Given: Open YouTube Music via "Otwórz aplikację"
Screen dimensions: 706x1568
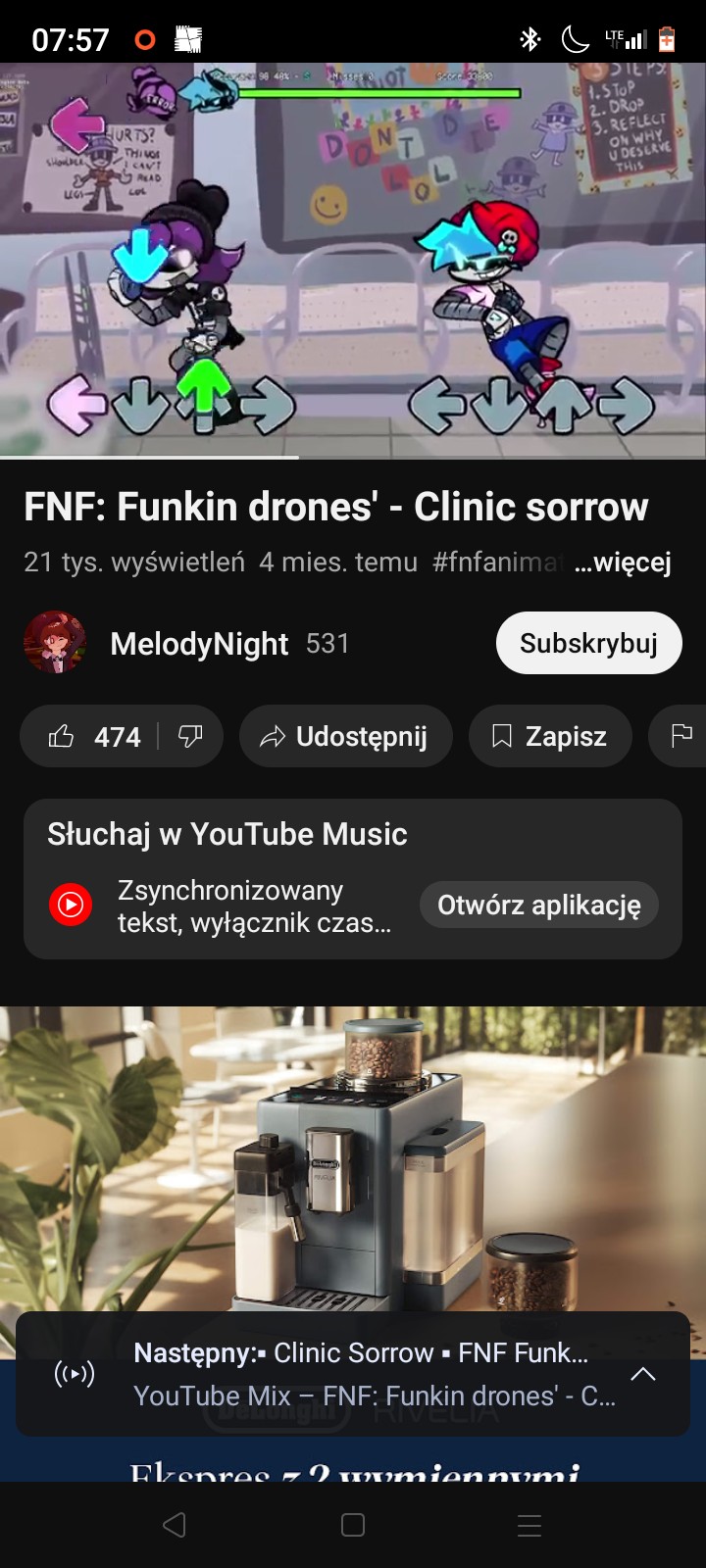Looking at the screenshot, I should (538, 905).
